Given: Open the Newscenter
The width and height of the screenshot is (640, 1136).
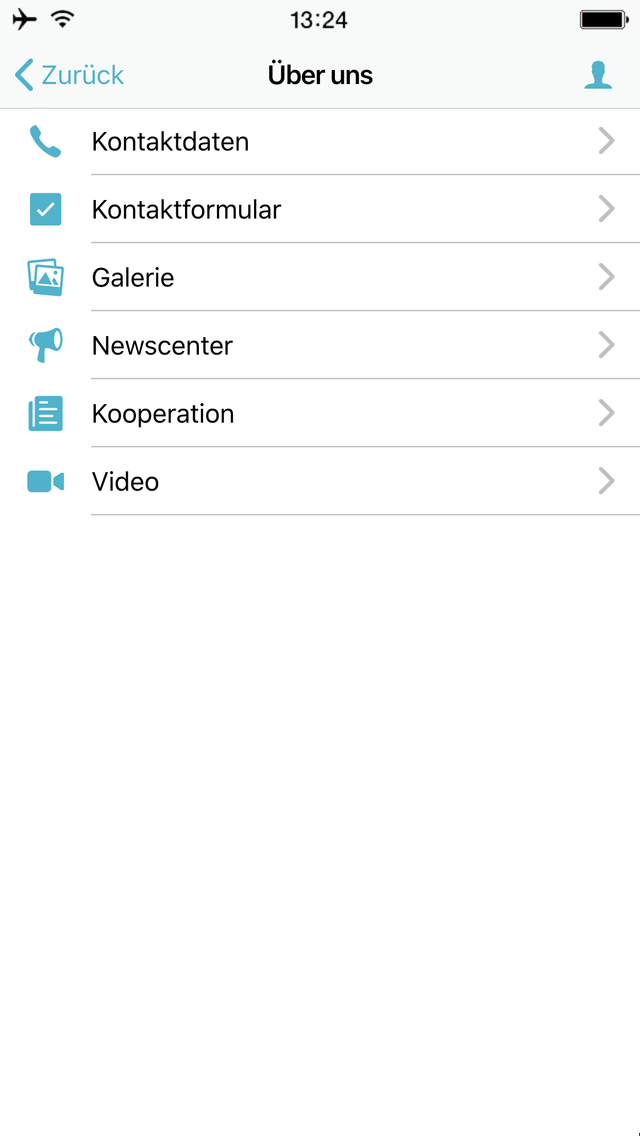Looking at the screenshot, I should click(x=320, y=346).
